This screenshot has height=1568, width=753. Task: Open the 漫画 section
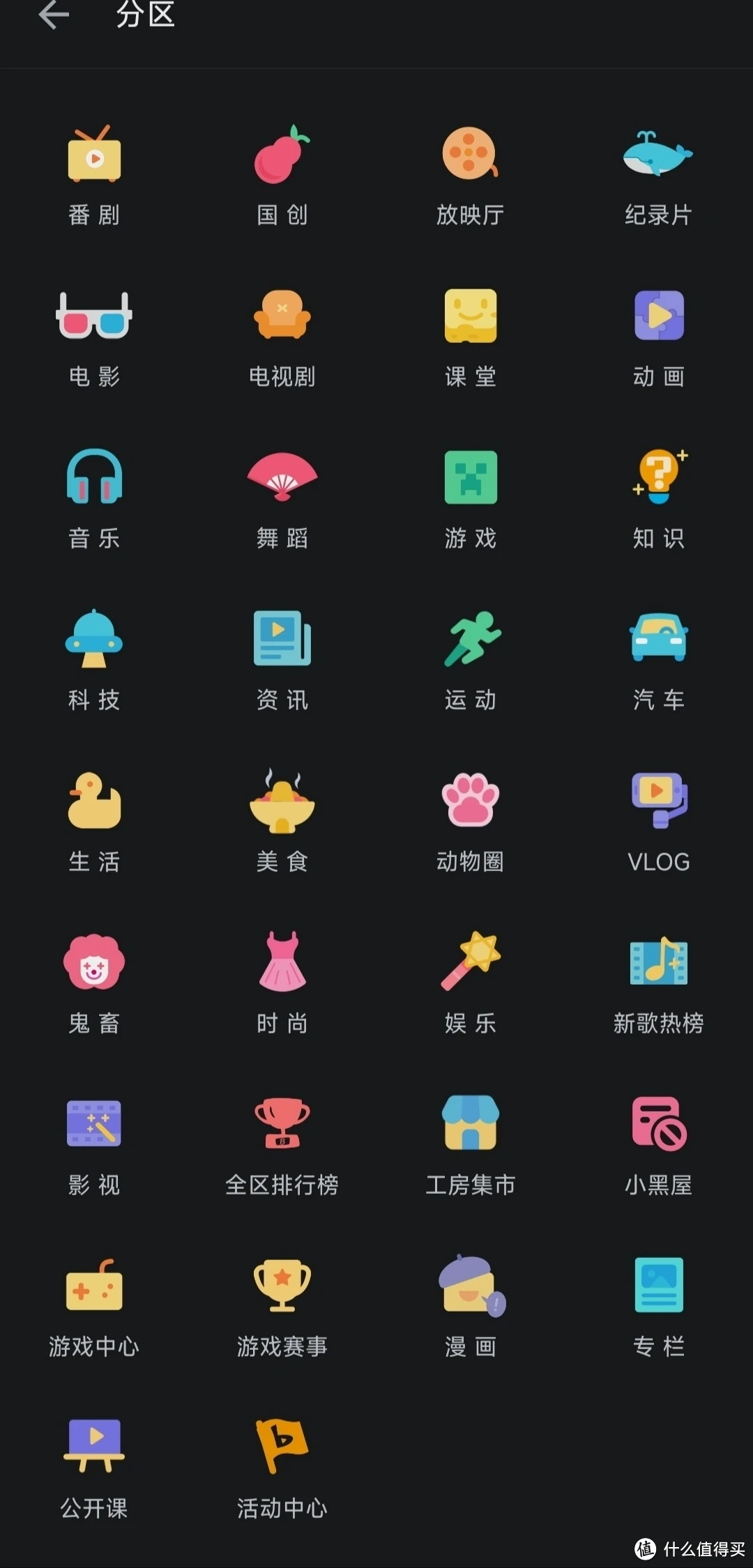pyautogui.click(x=471, y=1308)
